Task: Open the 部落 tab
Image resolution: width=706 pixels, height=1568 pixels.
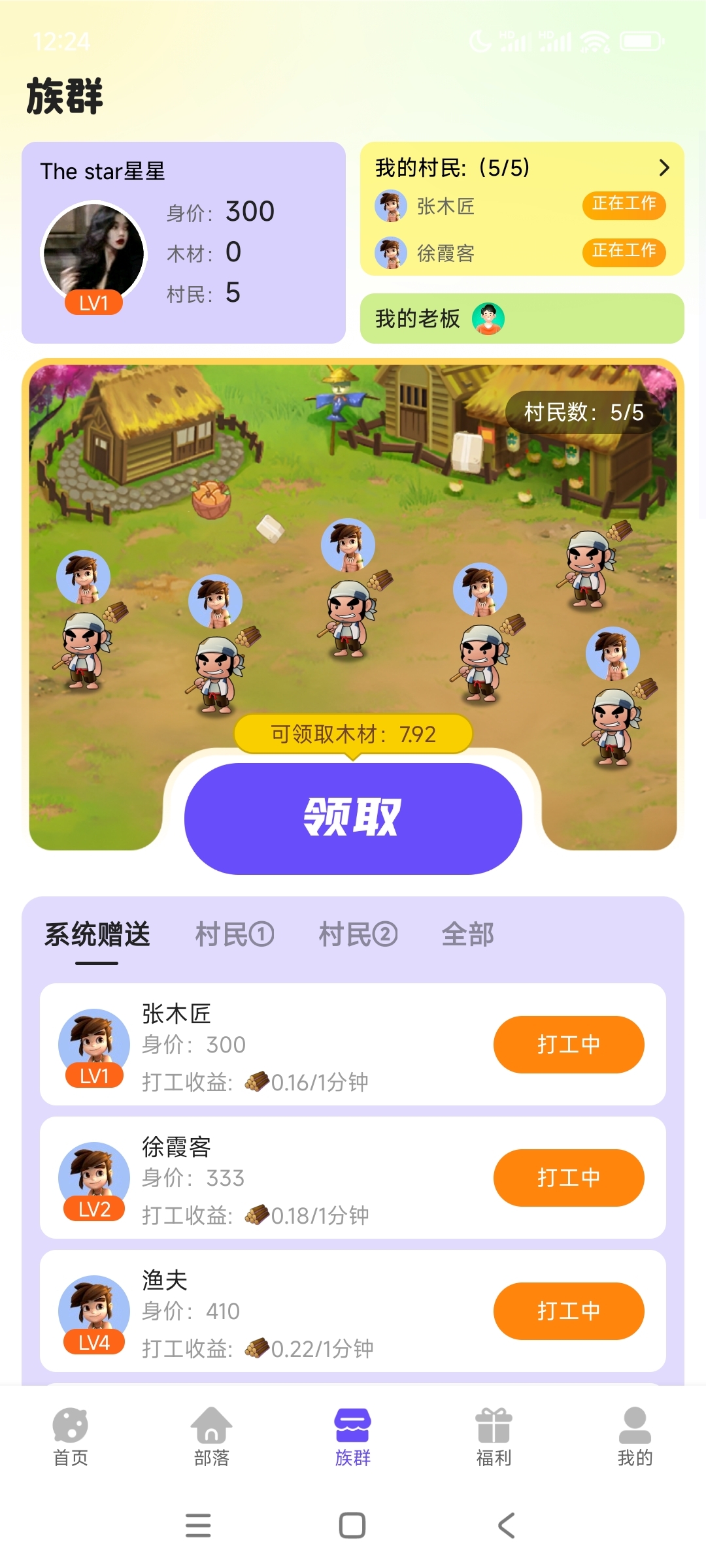Action: point(212,1437)
